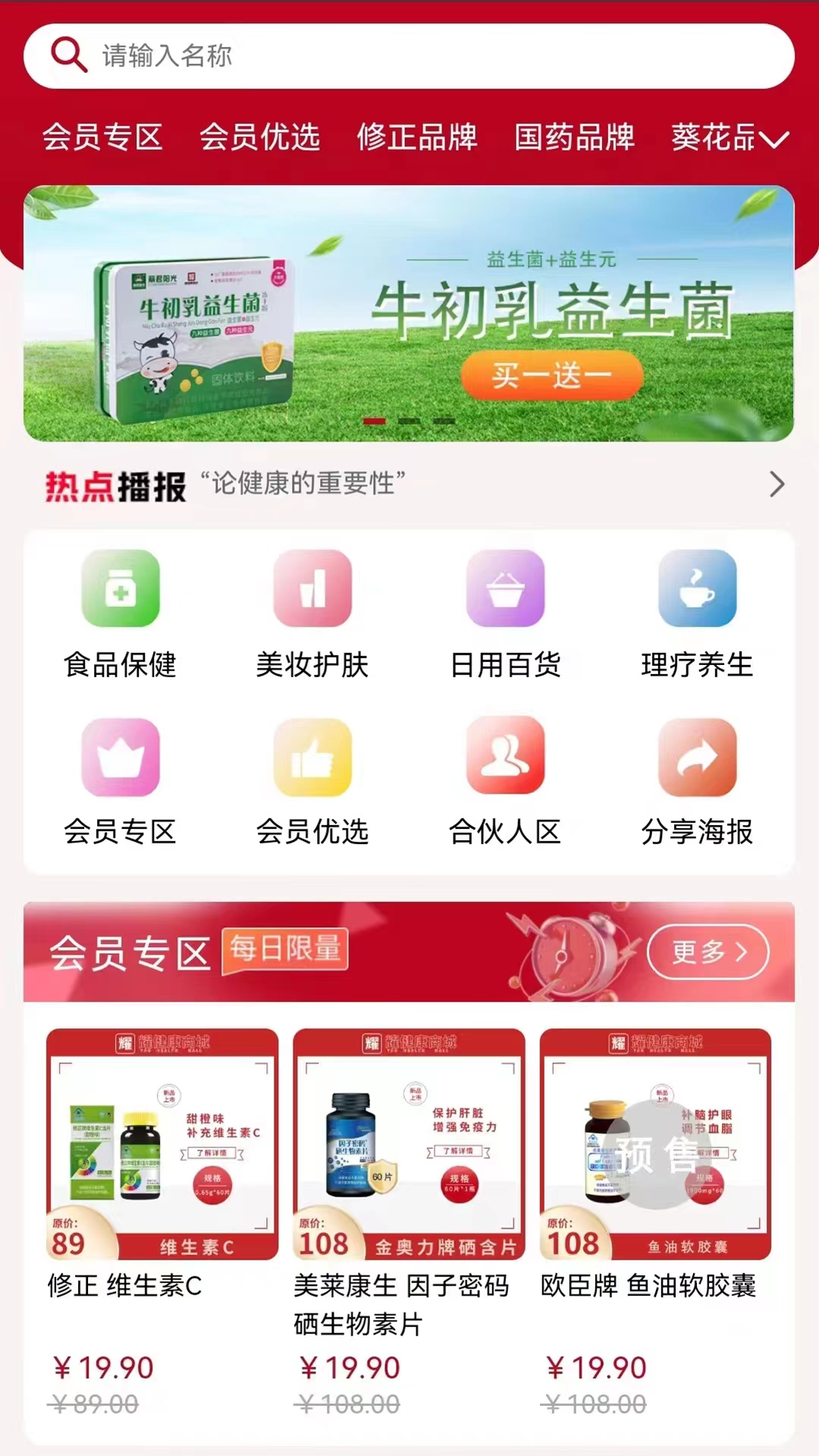
Task: Open 热点播报 via the right chevron
Action: [x=776, y=484]
